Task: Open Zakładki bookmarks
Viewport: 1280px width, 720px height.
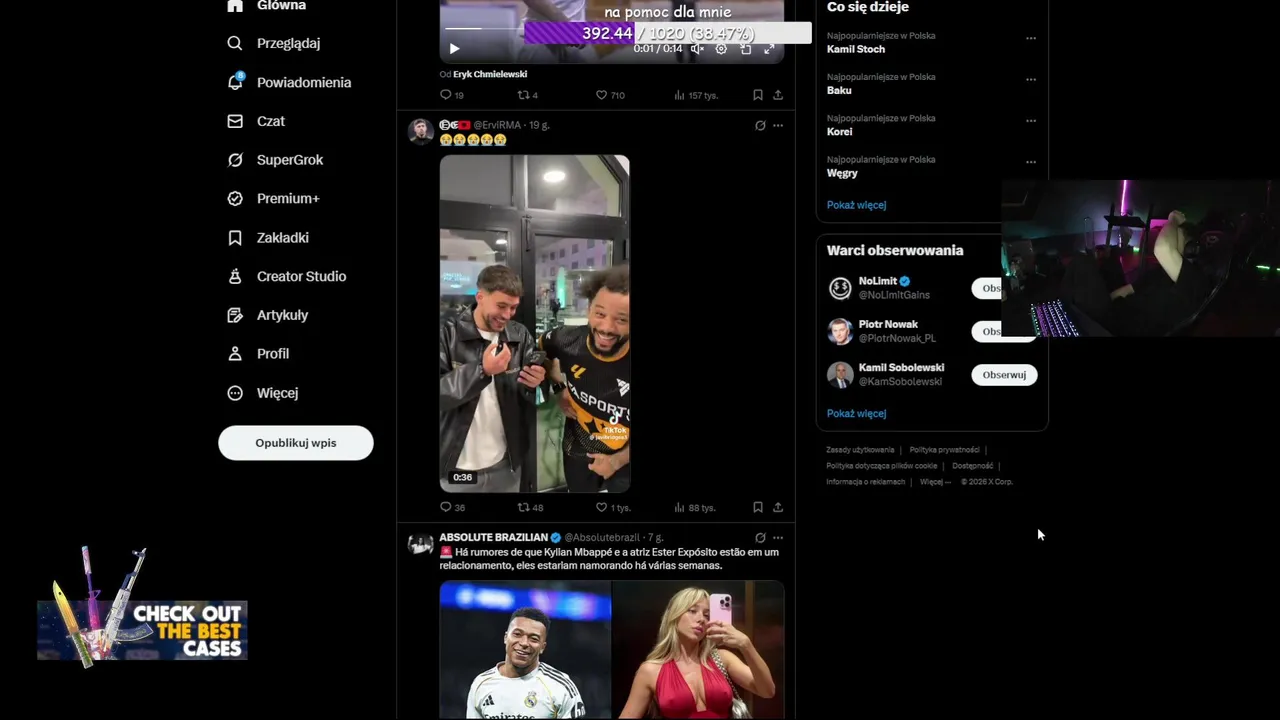Action: (282, 238)
